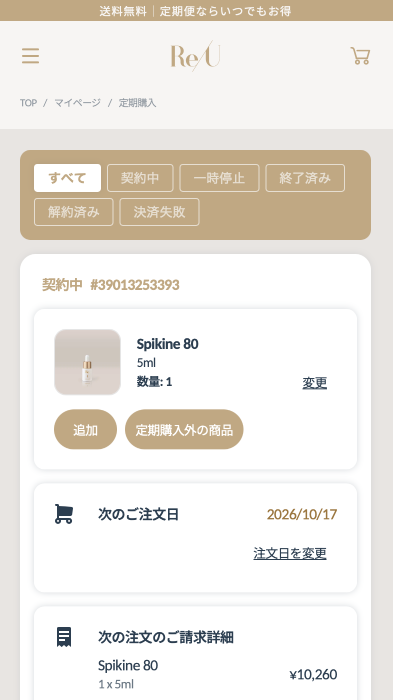Filter subscriptions by 契約中
This screenshot has height=700, width=393.
point(140,178)
